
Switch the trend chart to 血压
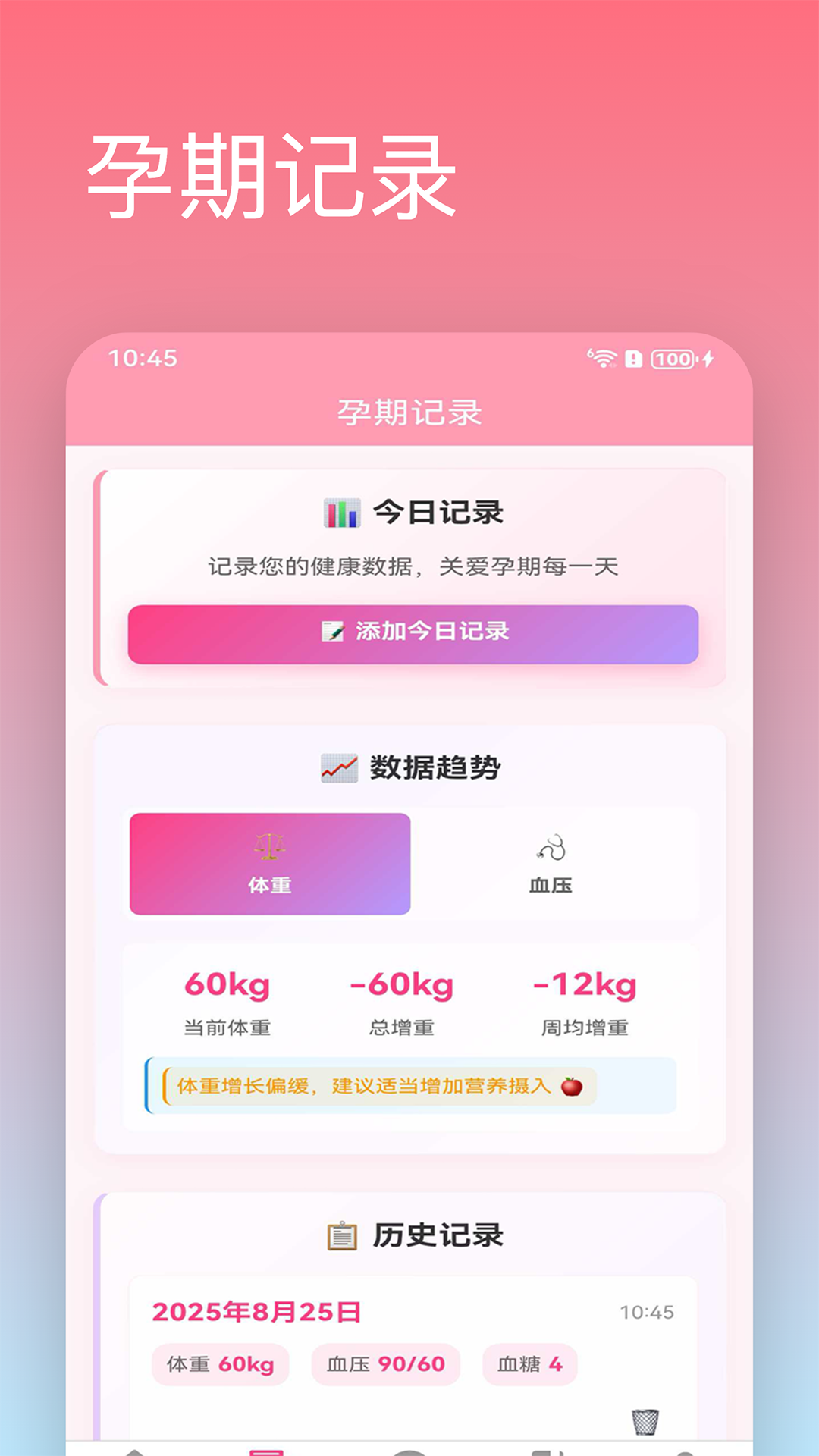pos(553,864)
